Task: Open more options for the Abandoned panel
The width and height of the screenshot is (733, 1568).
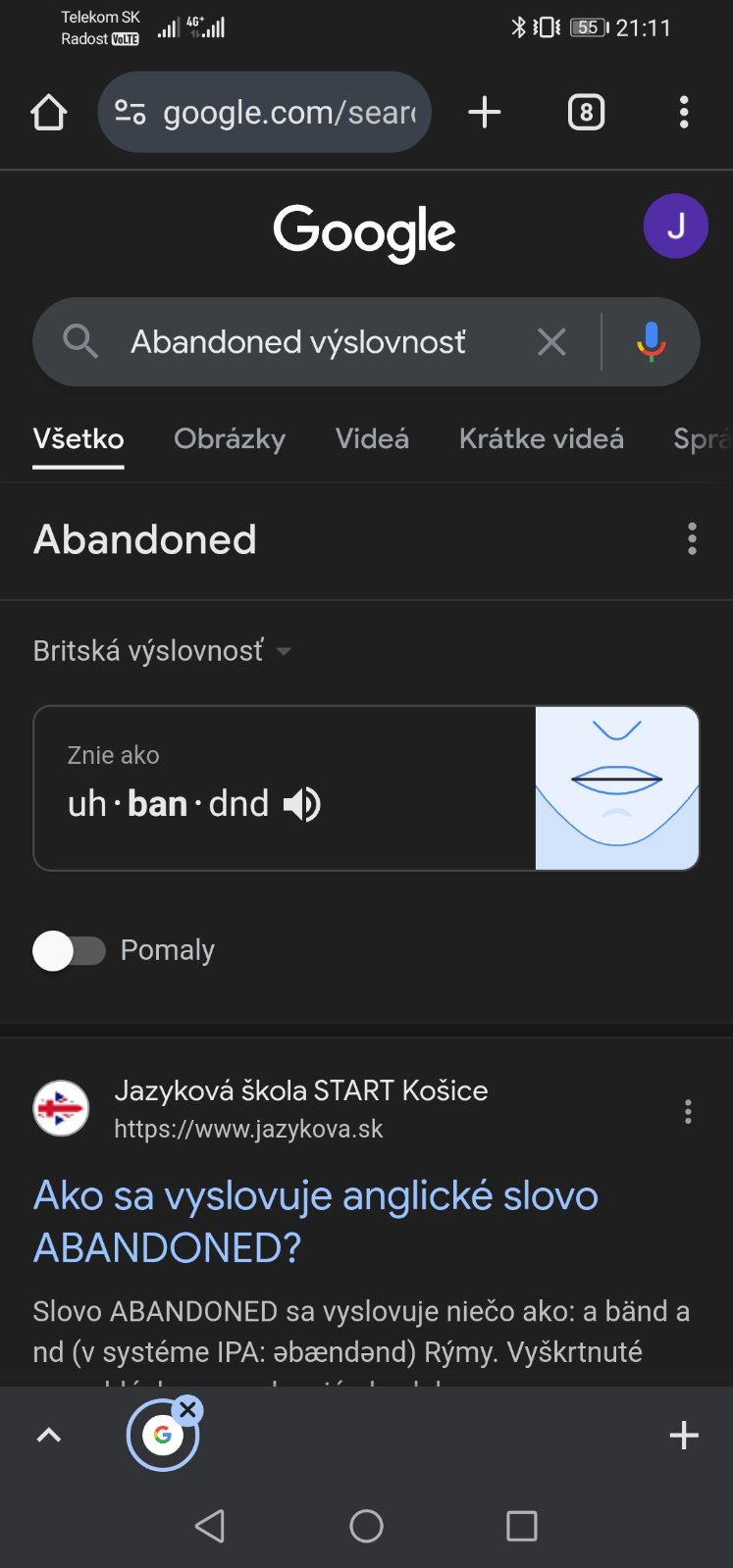Action: tap(692, 539)
